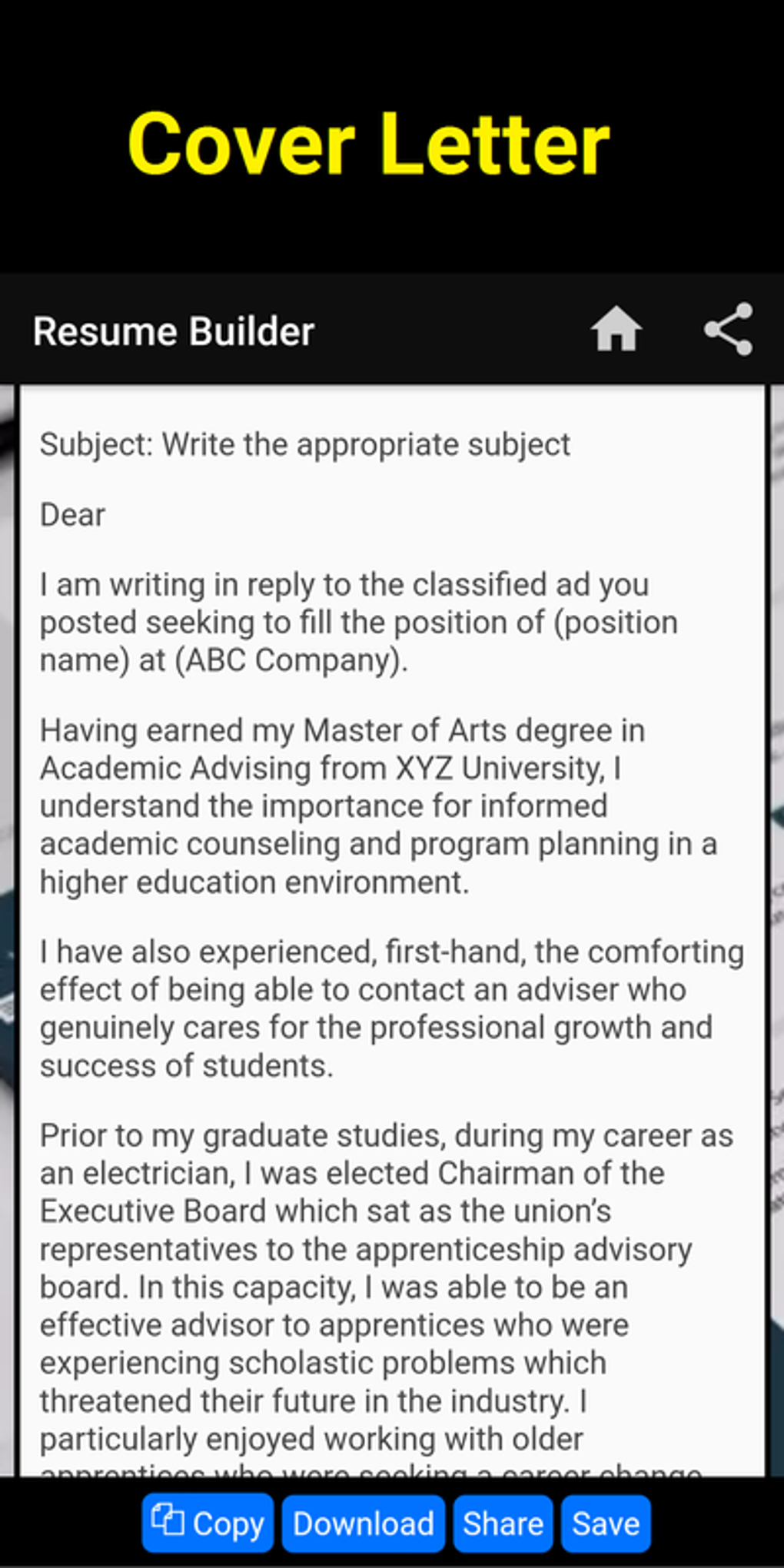Go to the home screen icon
Viewport: 784px width, 1568px height.
point(616,330)
